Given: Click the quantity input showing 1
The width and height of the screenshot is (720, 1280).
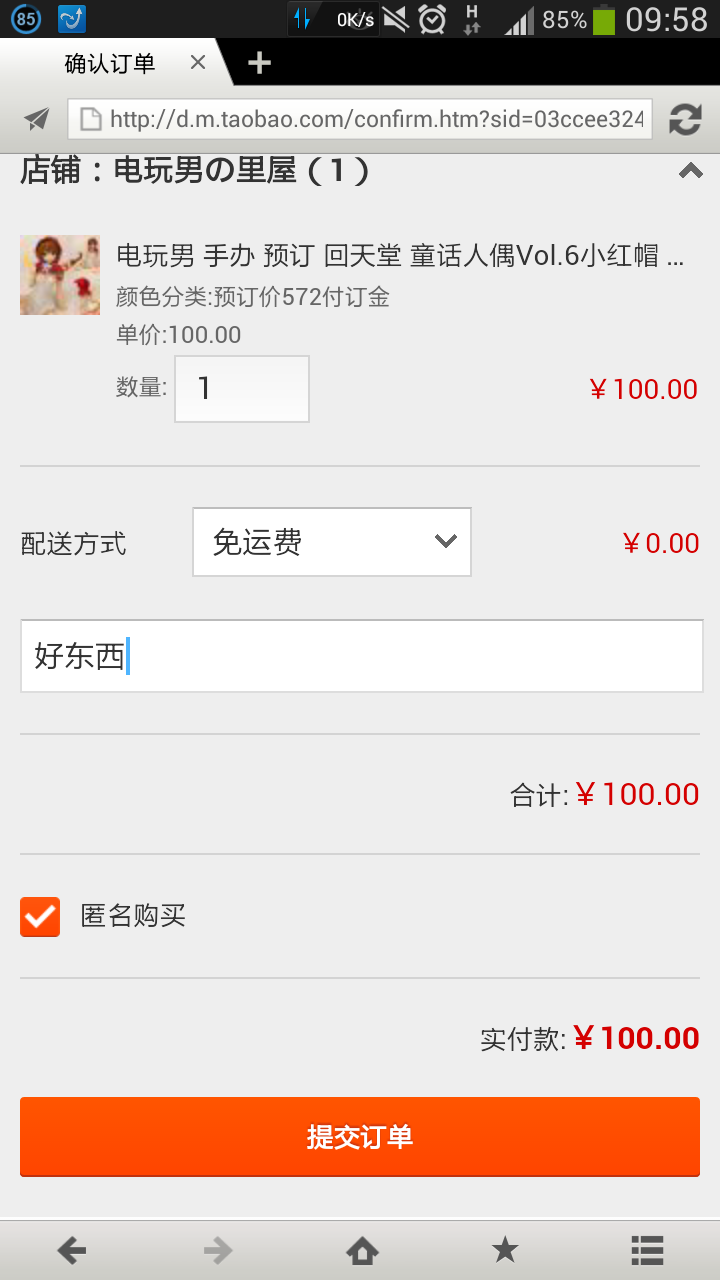Looking at the screenshot, I should 241,388.
